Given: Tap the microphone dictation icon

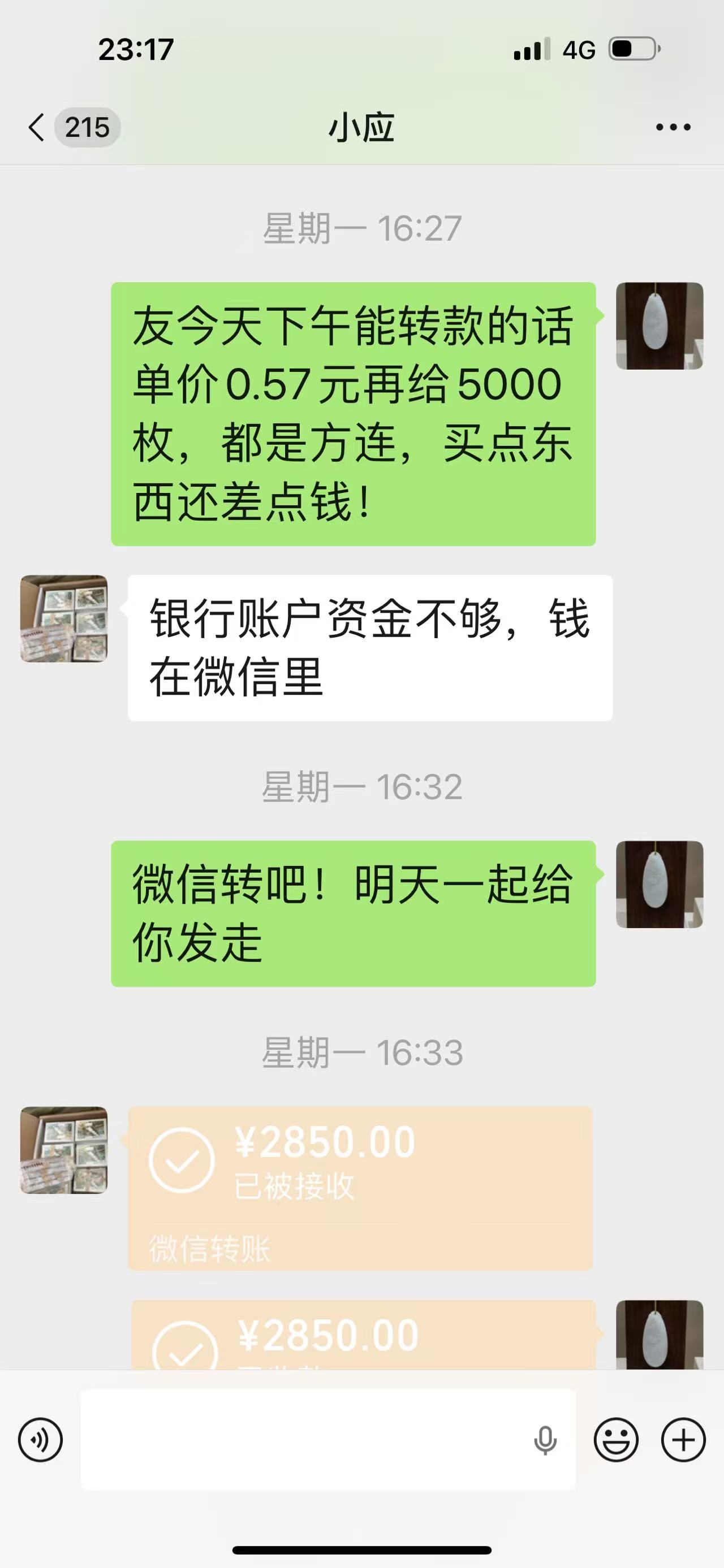Looking at the screenshot, I should [x=545, y=1440].
